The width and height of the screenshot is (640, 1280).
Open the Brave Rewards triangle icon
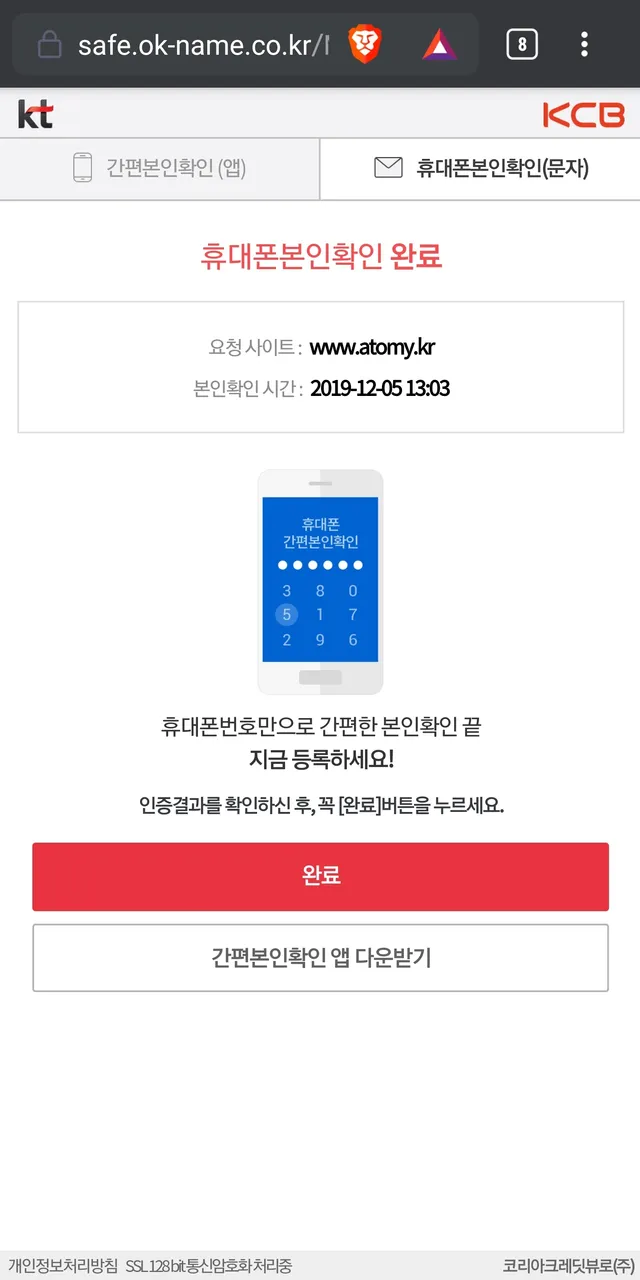pos(439,45)
